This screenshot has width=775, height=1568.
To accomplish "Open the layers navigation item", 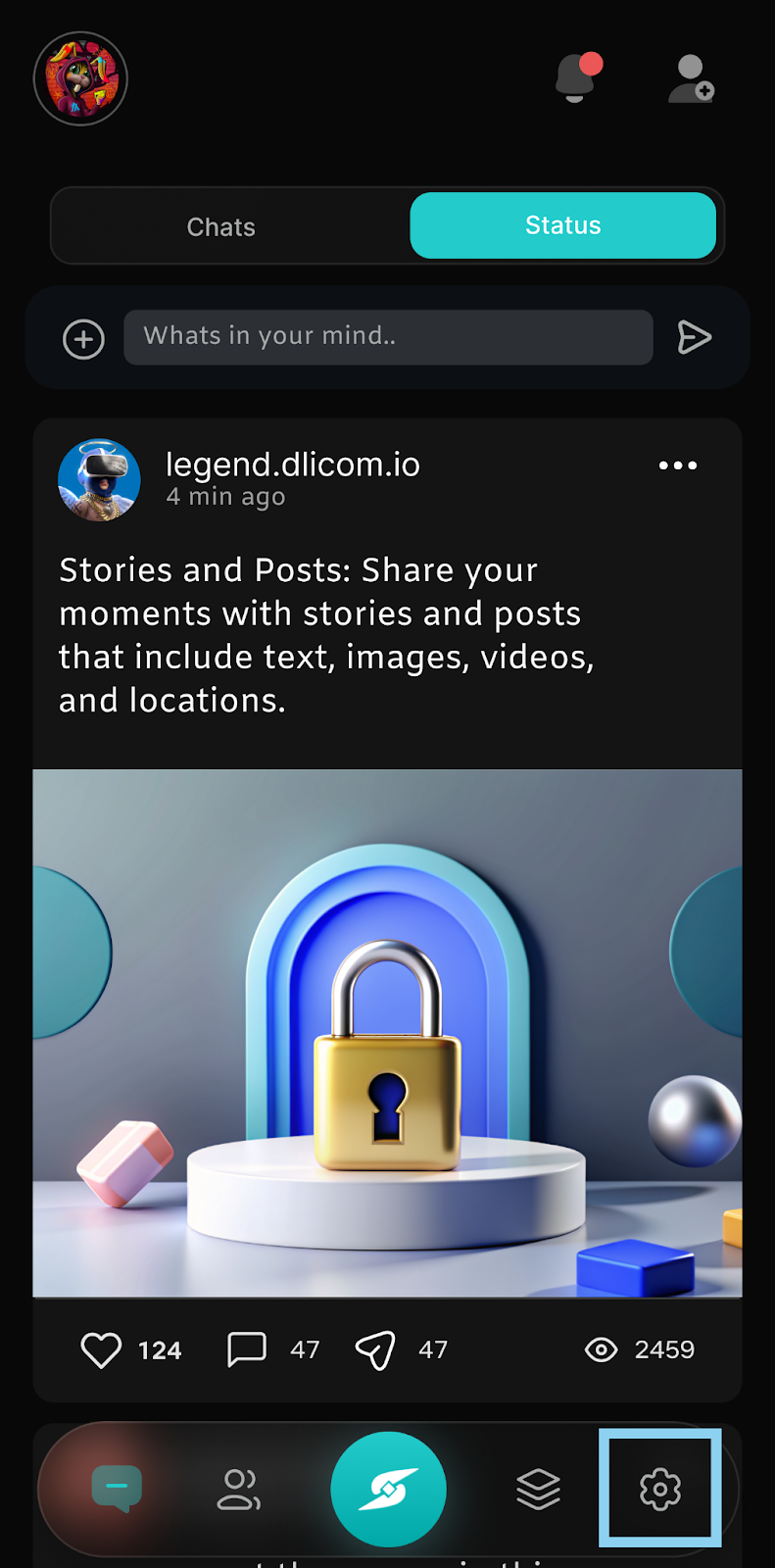I will [538, 1490].
